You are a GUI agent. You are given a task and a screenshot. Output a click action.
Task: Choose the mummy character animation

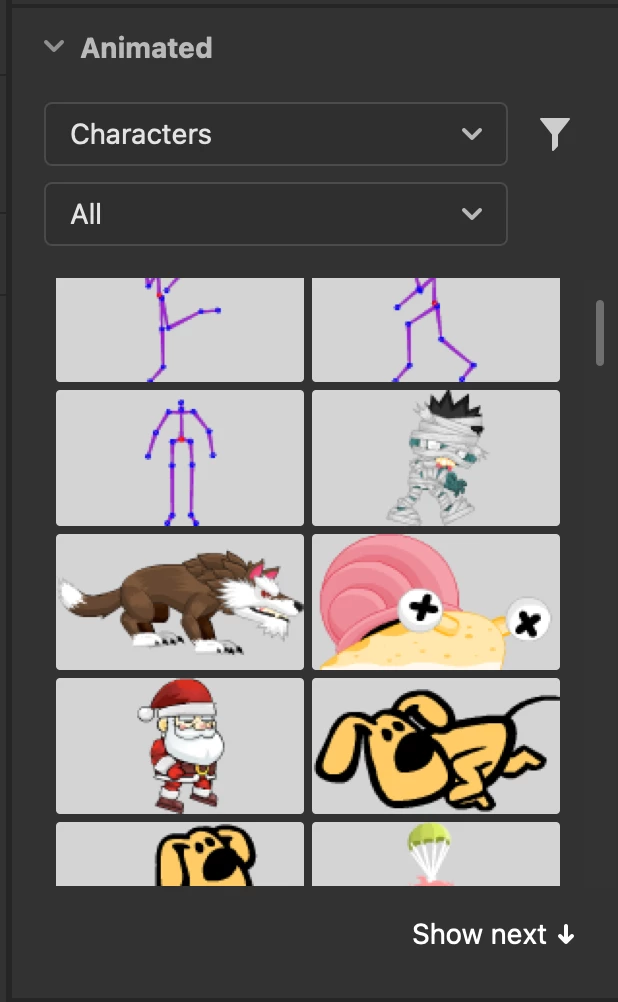436,458
